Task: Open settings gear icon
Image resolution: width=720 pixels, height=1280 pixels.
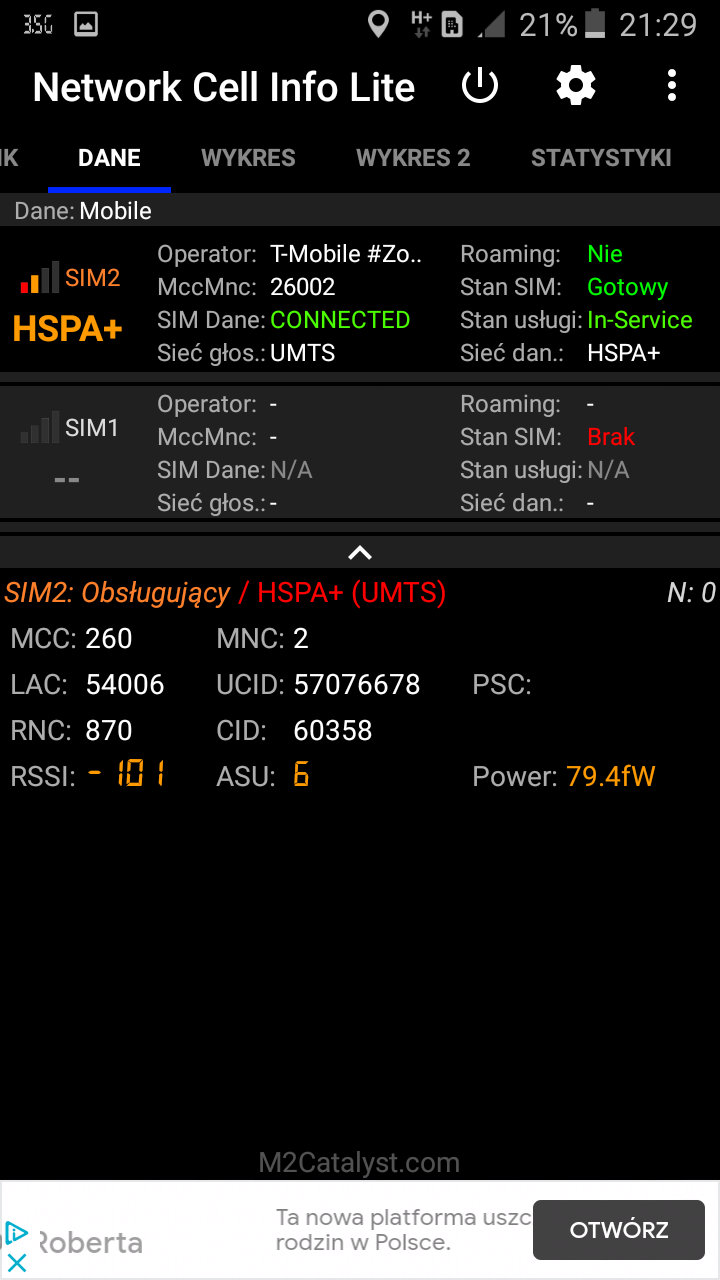Action: tap(576, 87)
